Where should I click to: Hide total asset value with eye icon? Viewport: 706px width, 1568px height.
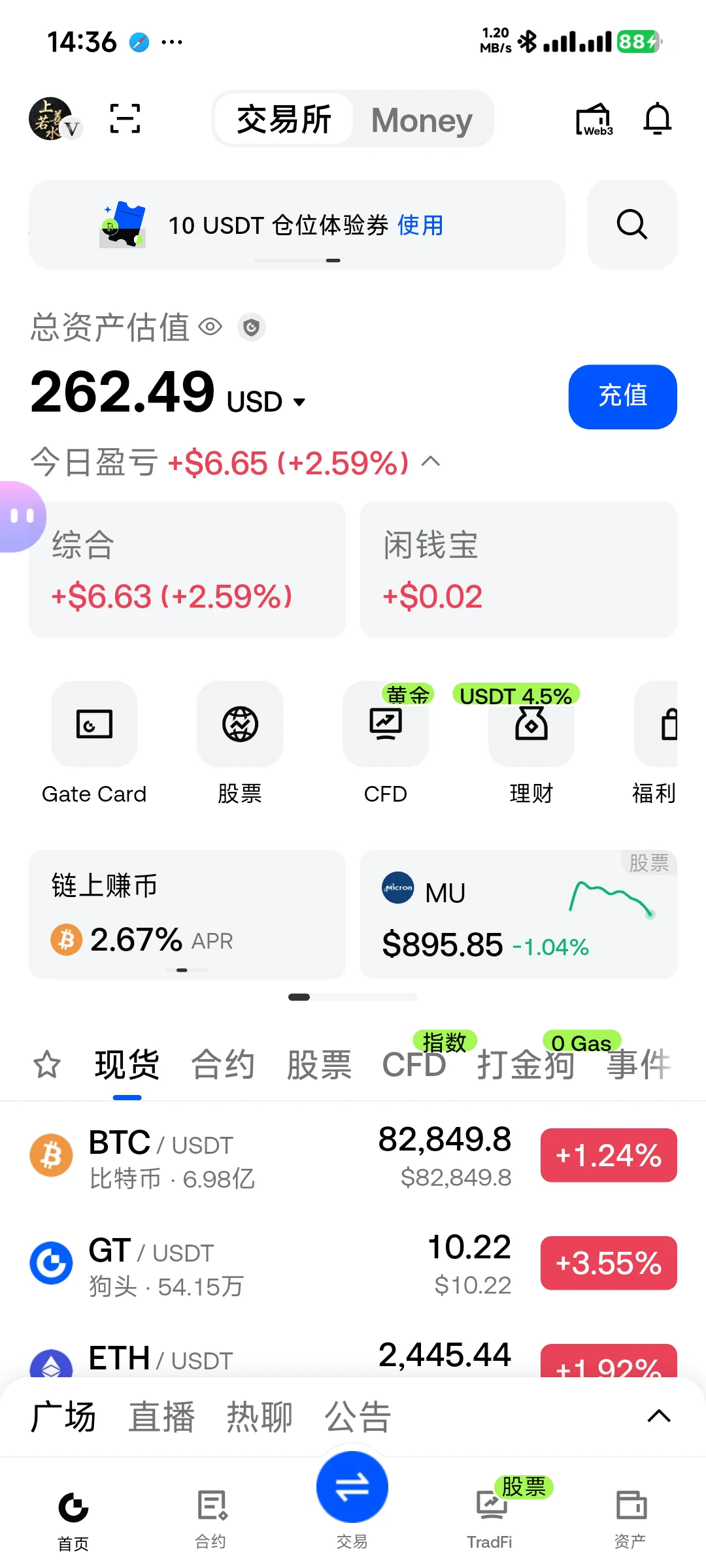210,327
